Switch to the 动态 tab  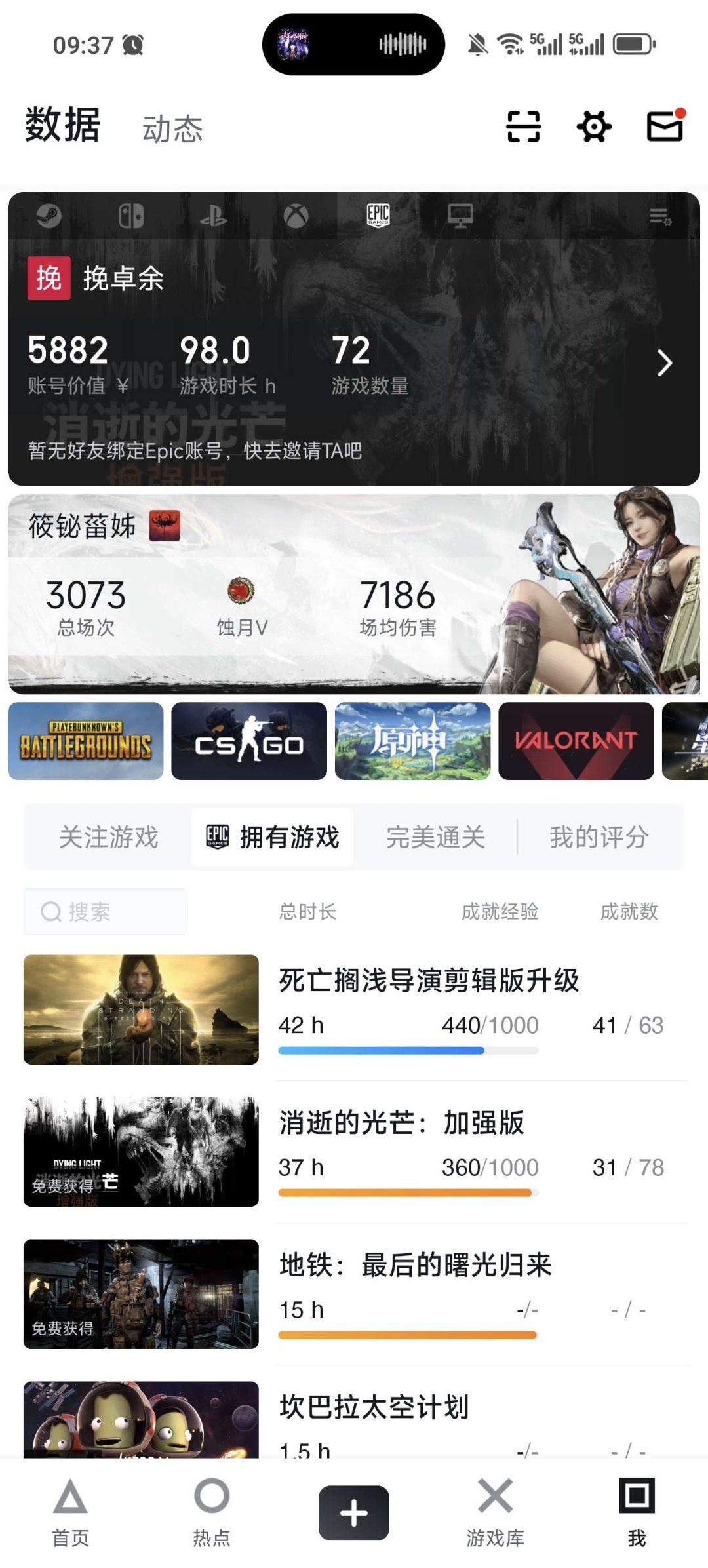pyautogui.click(x=173, y=129)
